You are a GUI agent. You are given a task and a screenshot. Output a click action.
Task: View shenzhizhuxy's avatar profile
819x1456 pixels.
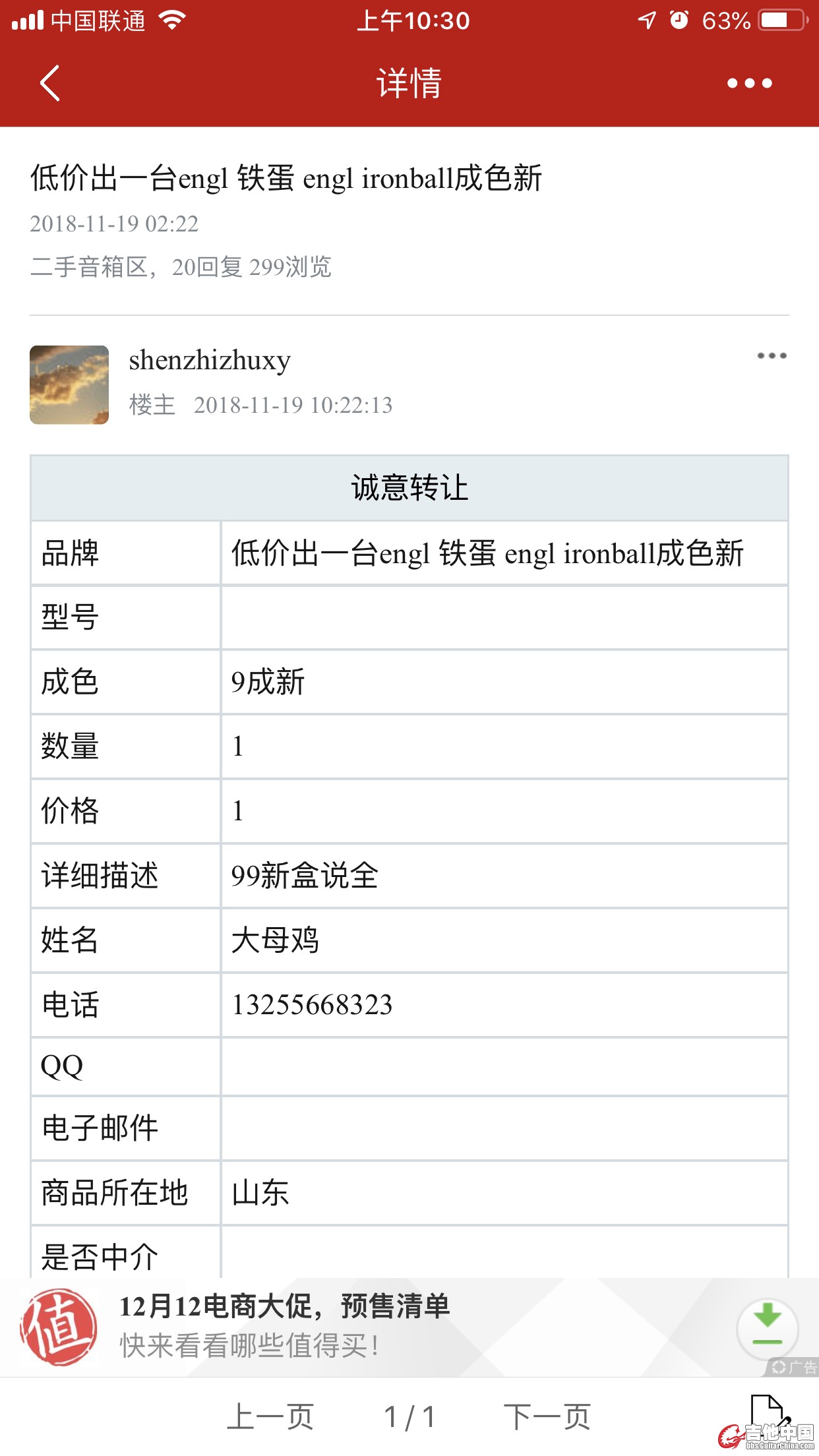69,384
